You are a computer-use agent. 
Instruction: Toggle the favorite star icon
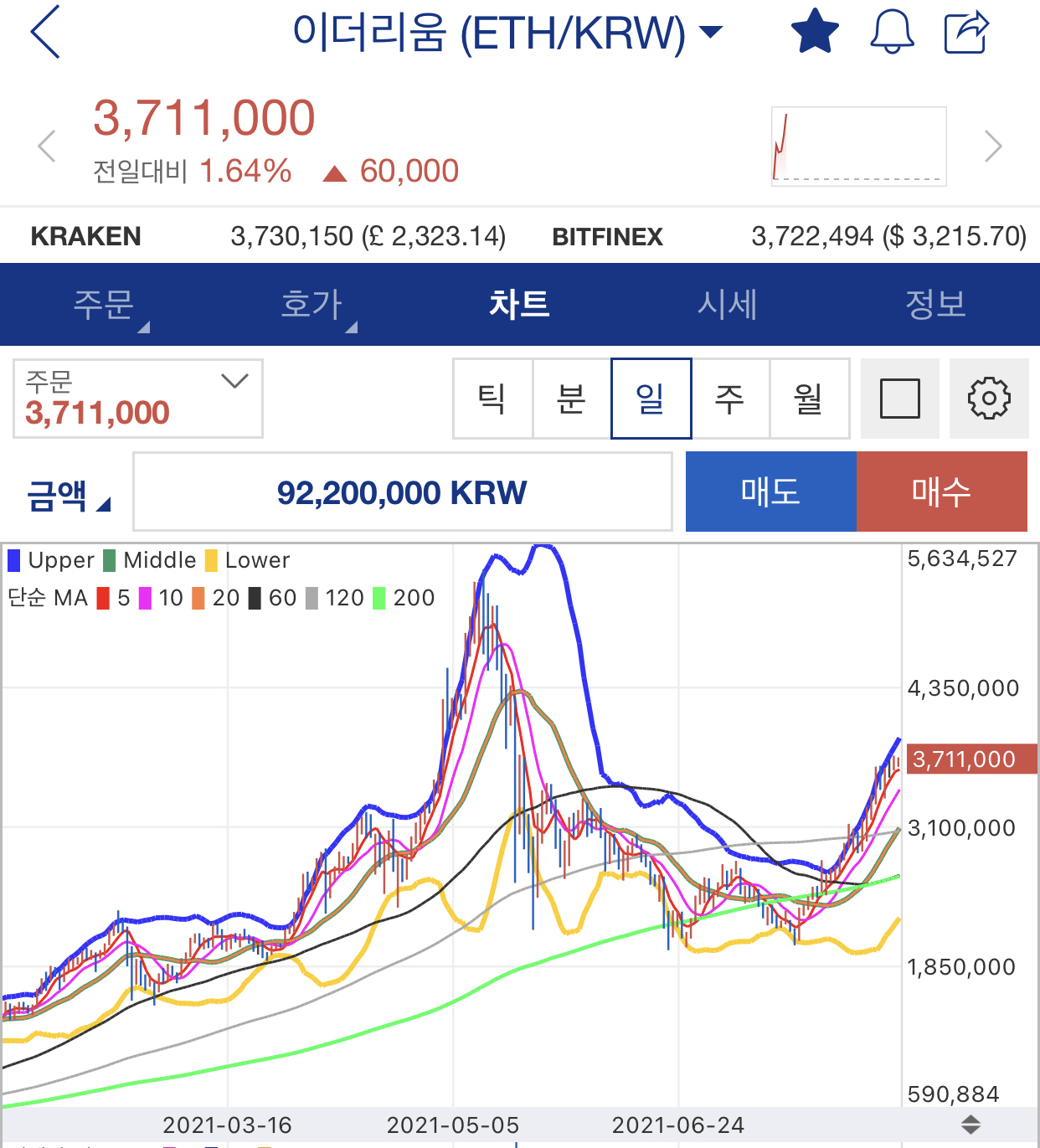[x=814, y=32]
